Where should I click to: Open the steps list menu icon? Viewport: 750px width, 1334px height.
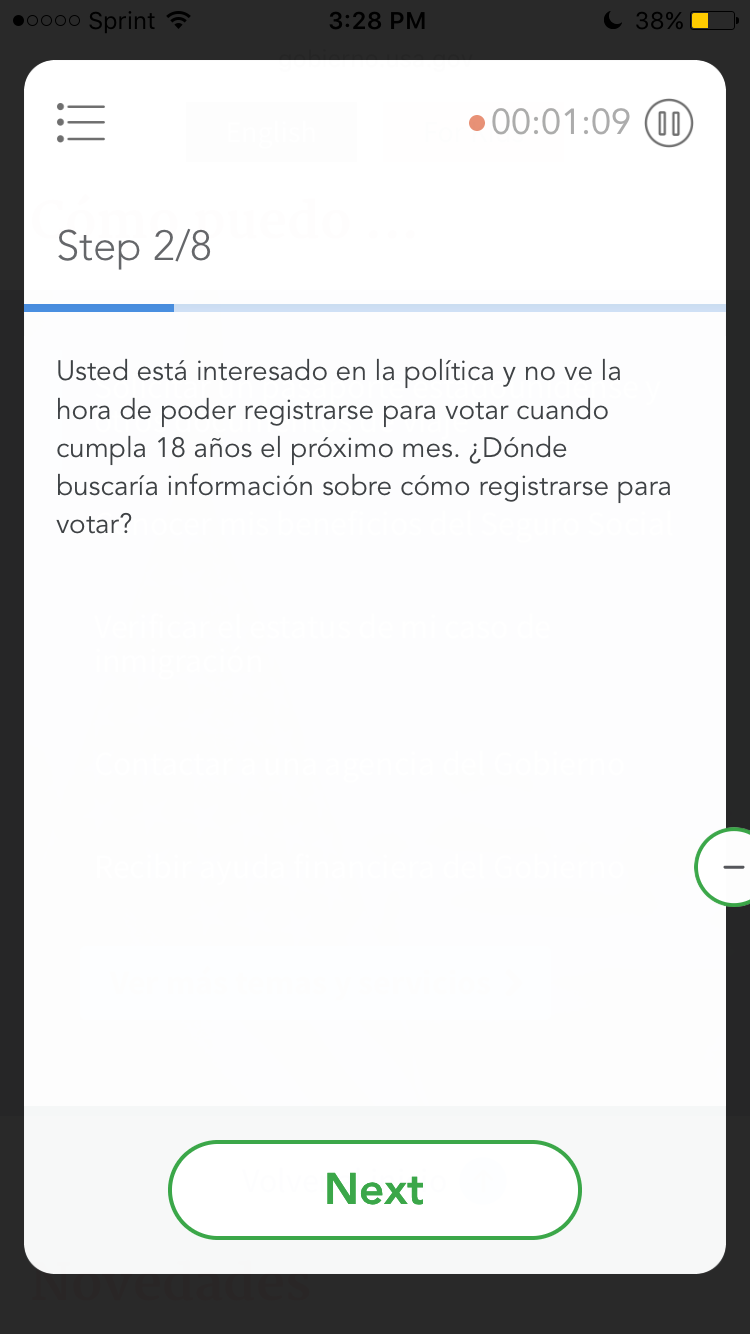tap(81, 123)
